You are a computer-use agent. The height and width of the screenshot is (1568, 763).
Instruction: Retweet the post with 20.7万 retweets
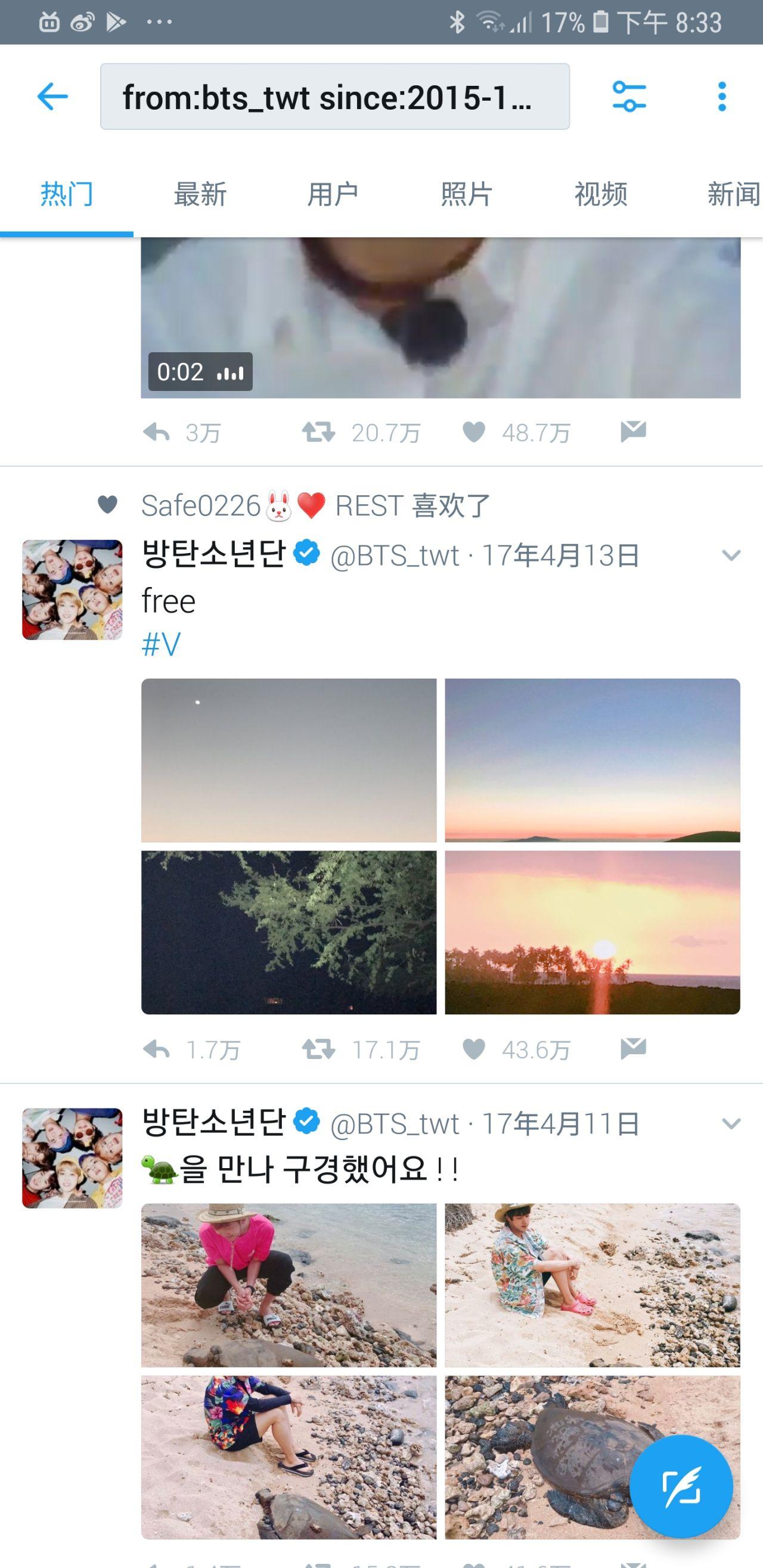318,433
